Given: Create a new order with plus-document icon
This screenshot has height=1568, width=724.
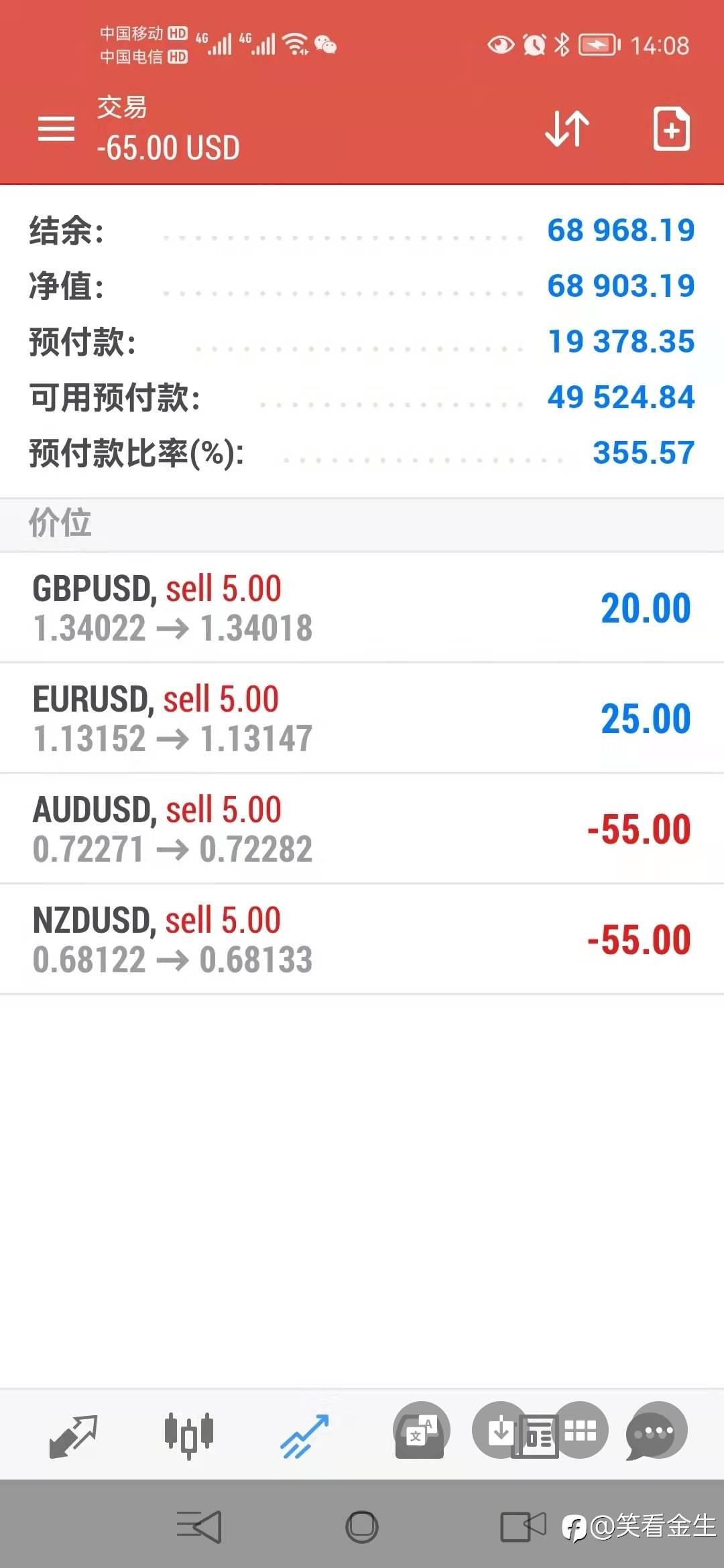Looking at the screenshot, I should (x=672, y=128).
